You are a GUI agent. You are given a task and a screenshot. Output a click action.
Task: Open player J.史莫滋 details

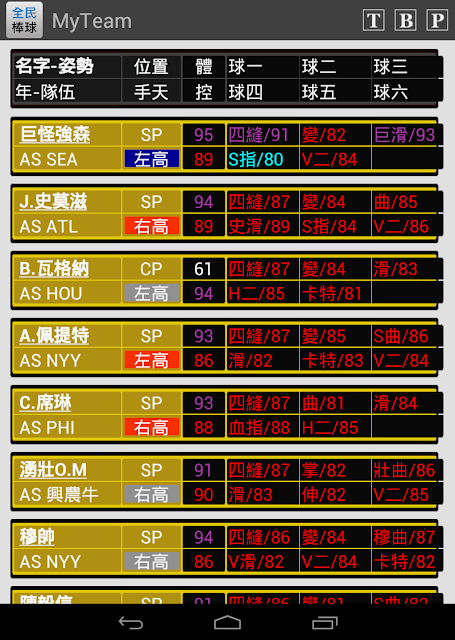53,201
